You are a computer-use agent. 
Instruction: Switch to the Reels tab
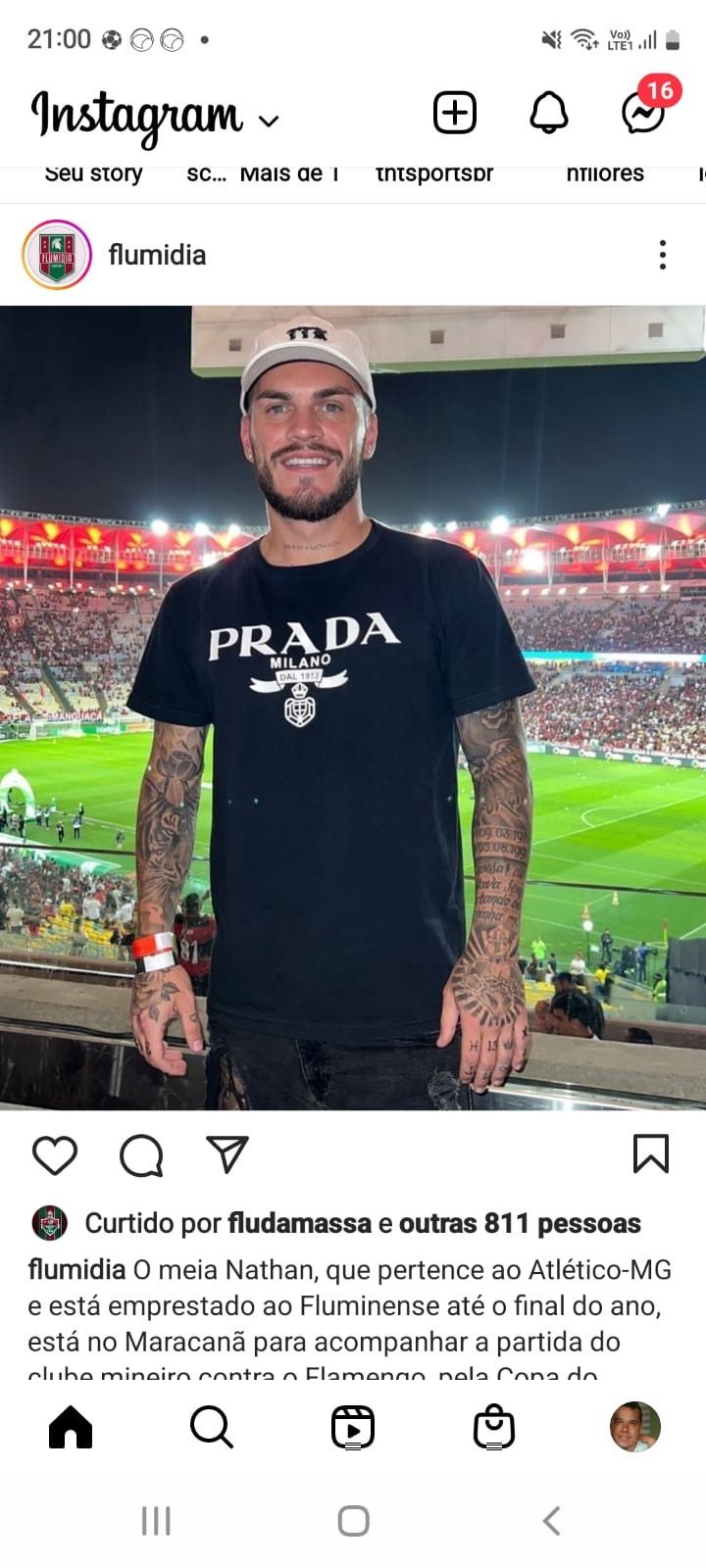pos(353,1427)
